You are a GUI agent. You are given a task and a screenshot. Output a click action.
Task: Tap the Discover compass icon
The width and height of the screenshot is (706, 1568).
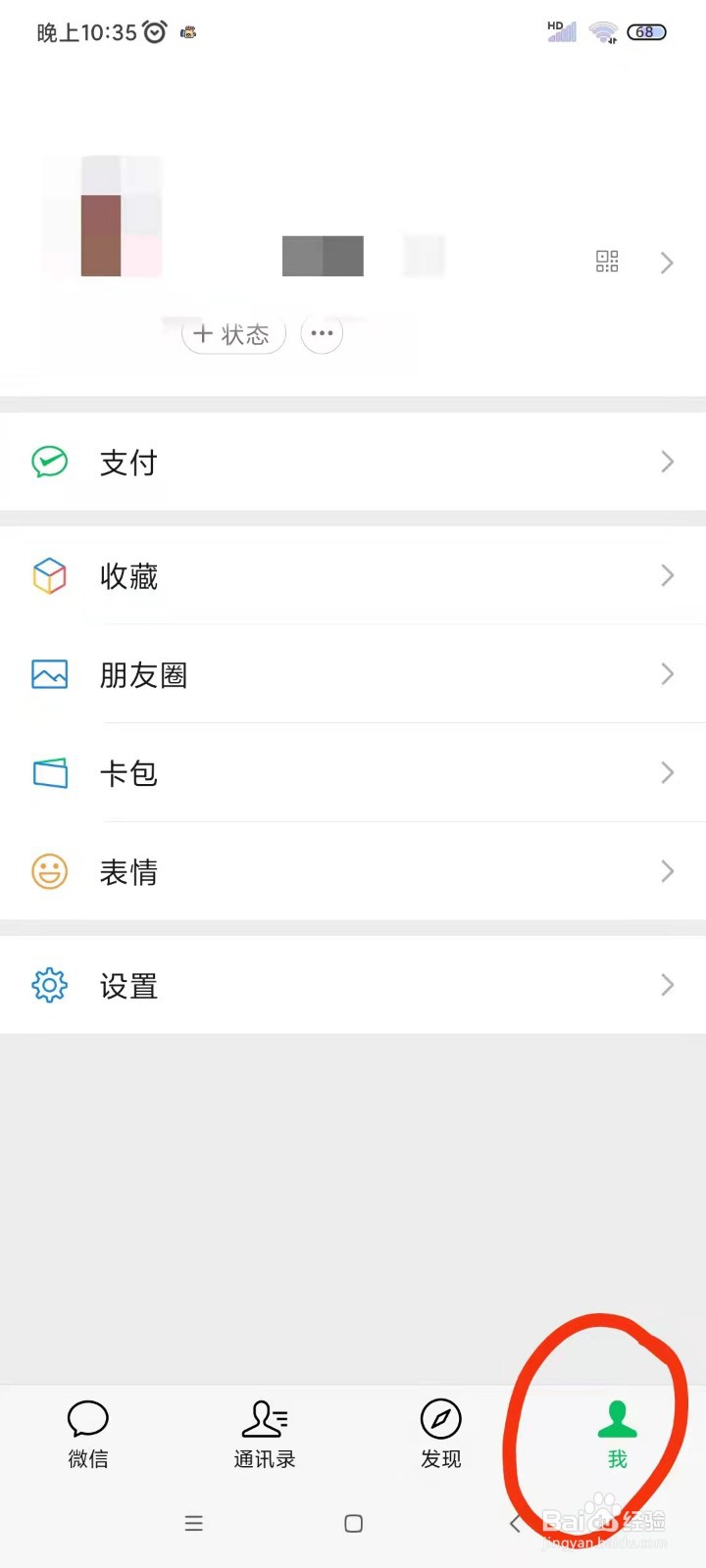[x=440, y=1416]
